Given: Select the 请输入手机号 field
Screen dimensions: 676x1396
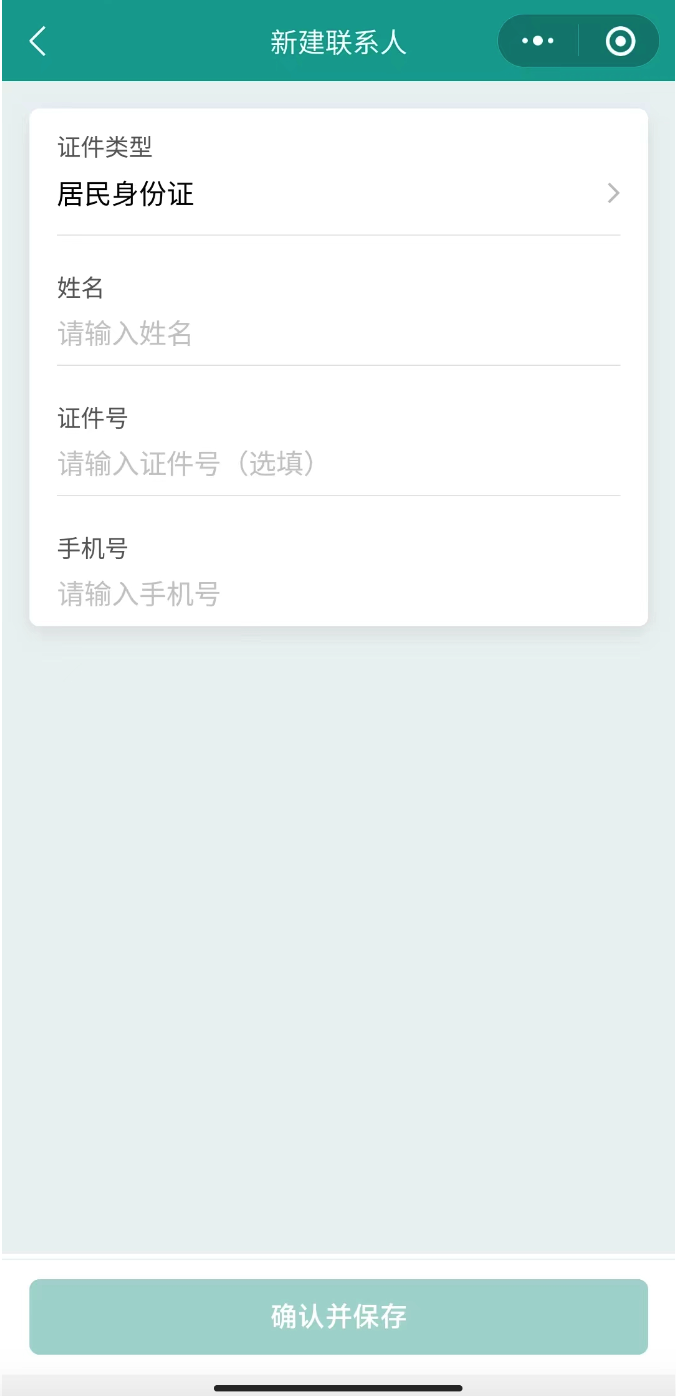Looking at the screenshot, I should [339, 594].
